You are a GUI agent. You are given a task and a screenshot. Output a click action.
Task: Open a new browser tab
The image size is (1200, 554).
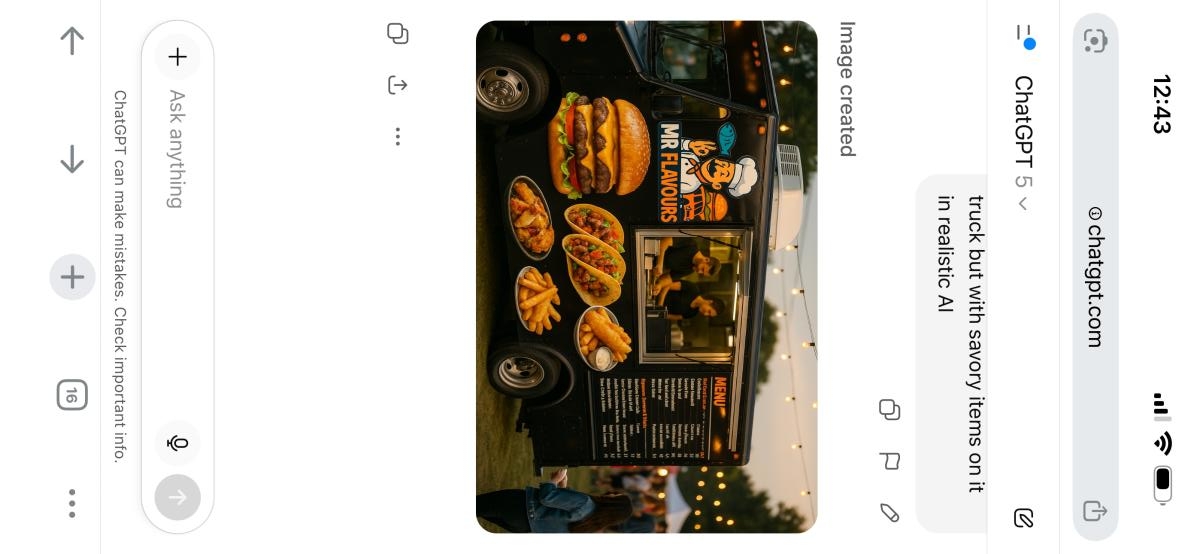(x=72, y=277)
